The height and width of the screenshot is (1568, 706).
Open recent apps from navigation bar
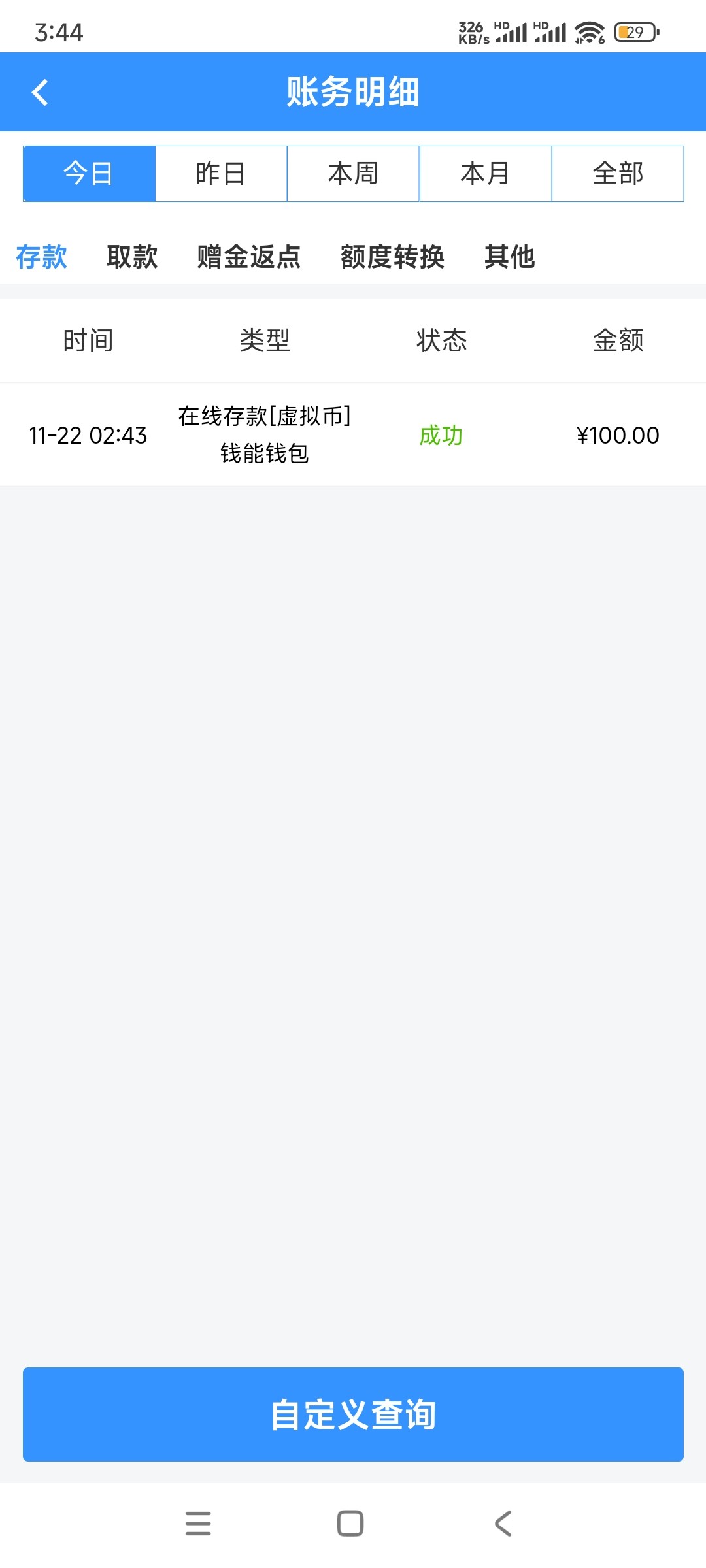(x=198, y=1524)
